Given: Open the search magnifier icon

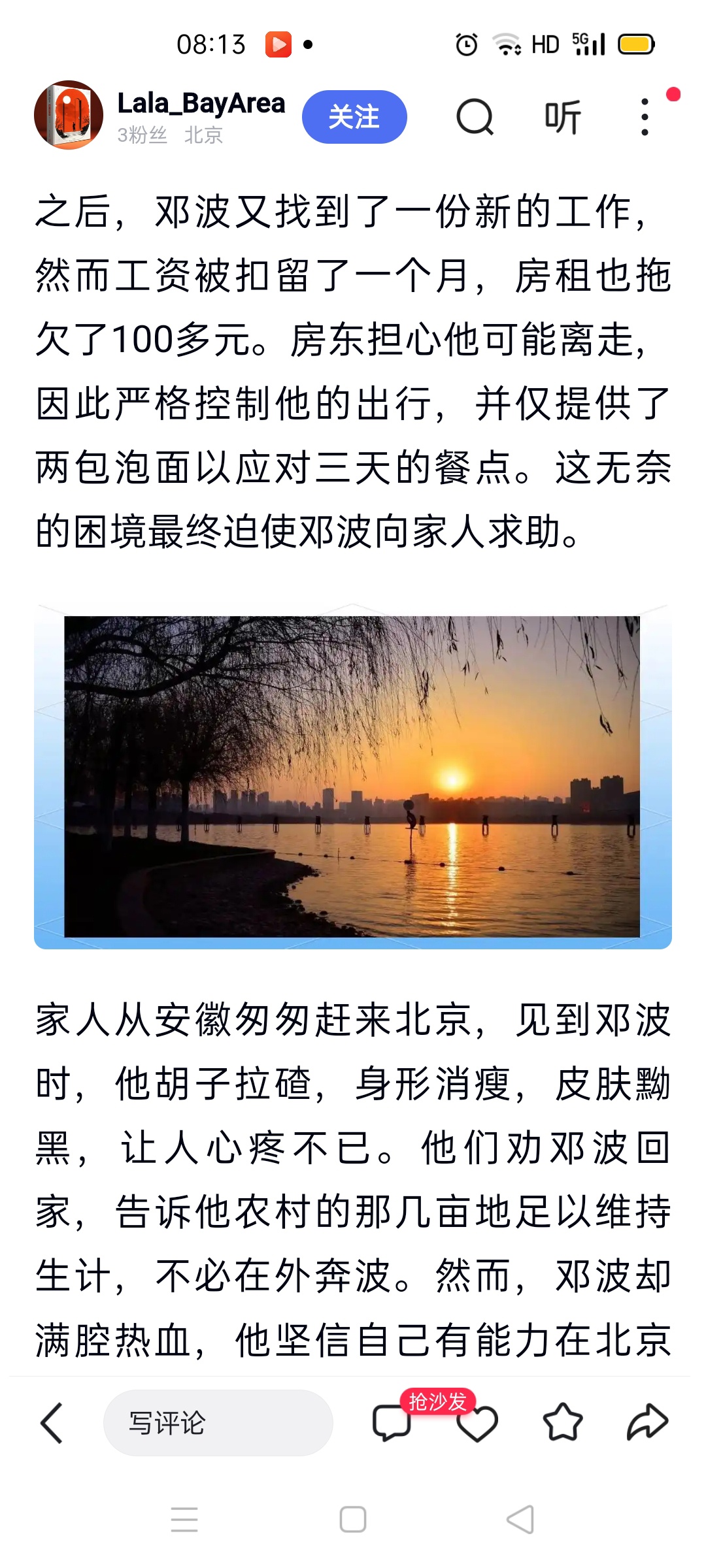Looking at the screenshot, I should [x=475, y=117].
